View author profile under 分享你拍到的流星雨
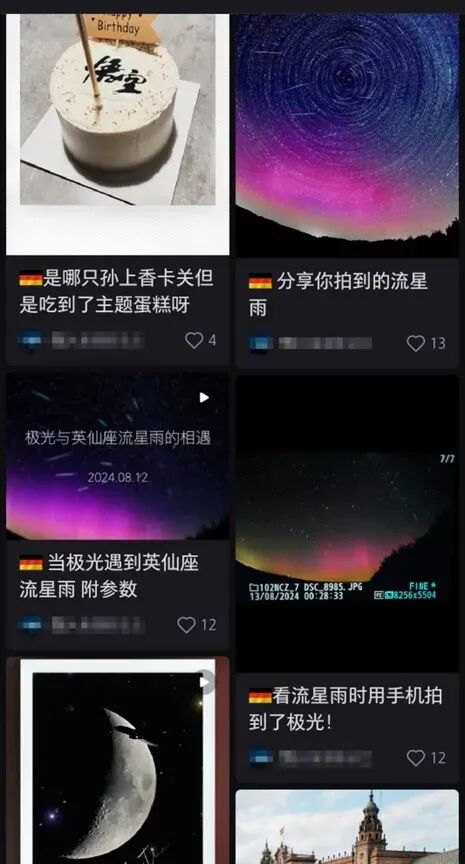 click(311, 343)
